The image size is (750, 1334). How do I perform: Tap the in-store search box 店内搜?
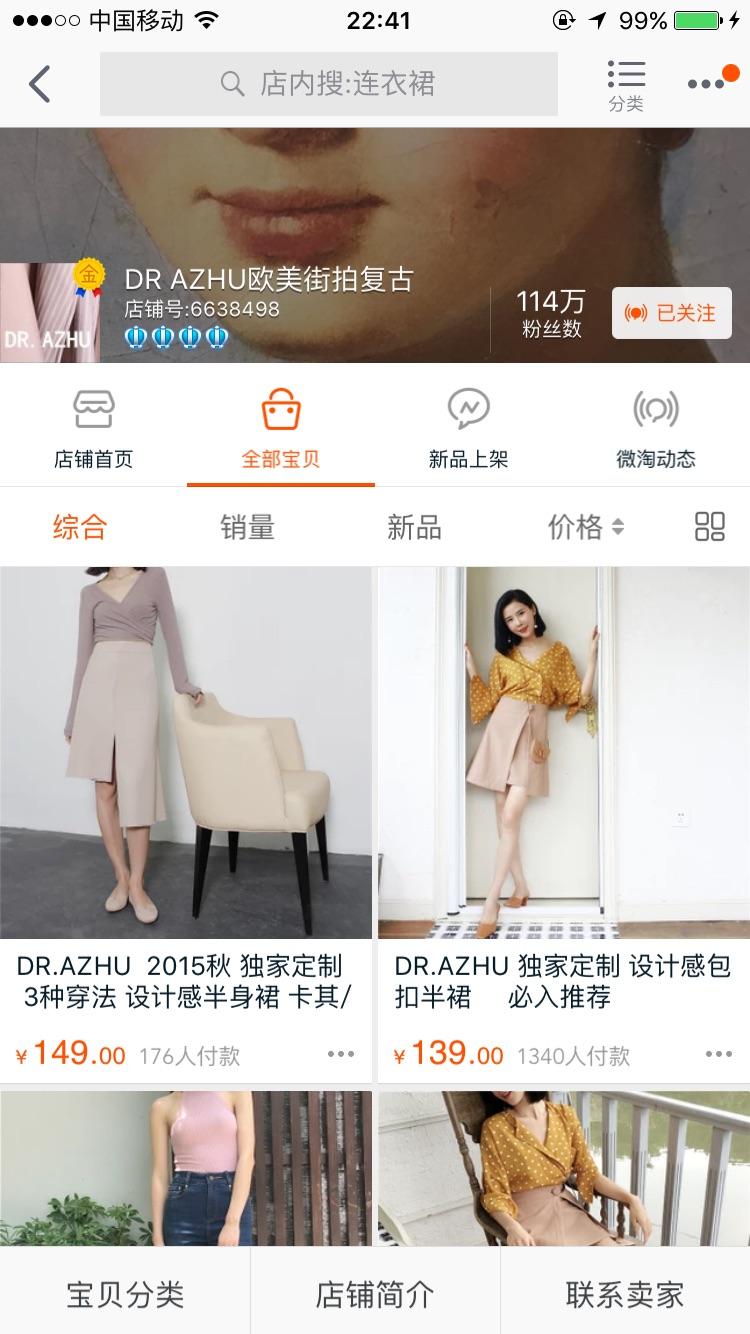[329, 84]
